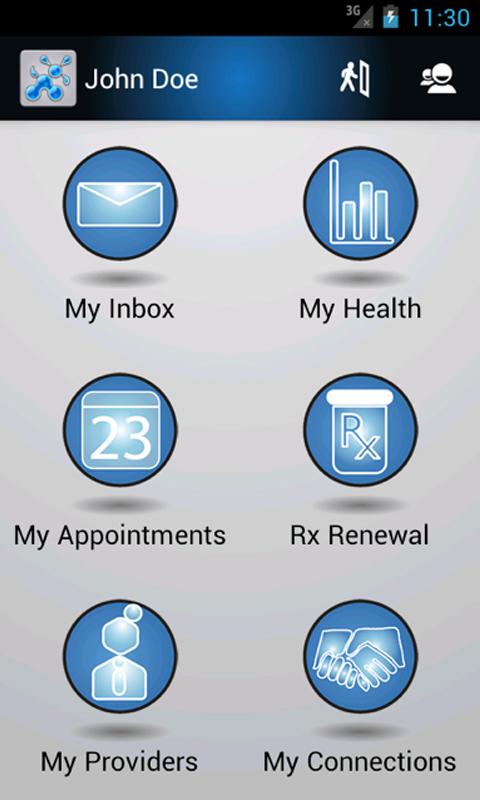Screen dimensions: 480x800
Task: Open My Appointments calendar
Action: pyautogui.click(x=120, y=430)
